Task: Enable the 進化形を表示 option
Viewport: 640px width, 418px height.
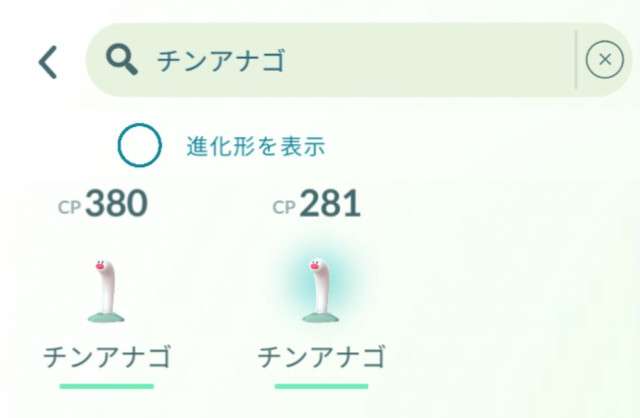Action: [139, 147]
